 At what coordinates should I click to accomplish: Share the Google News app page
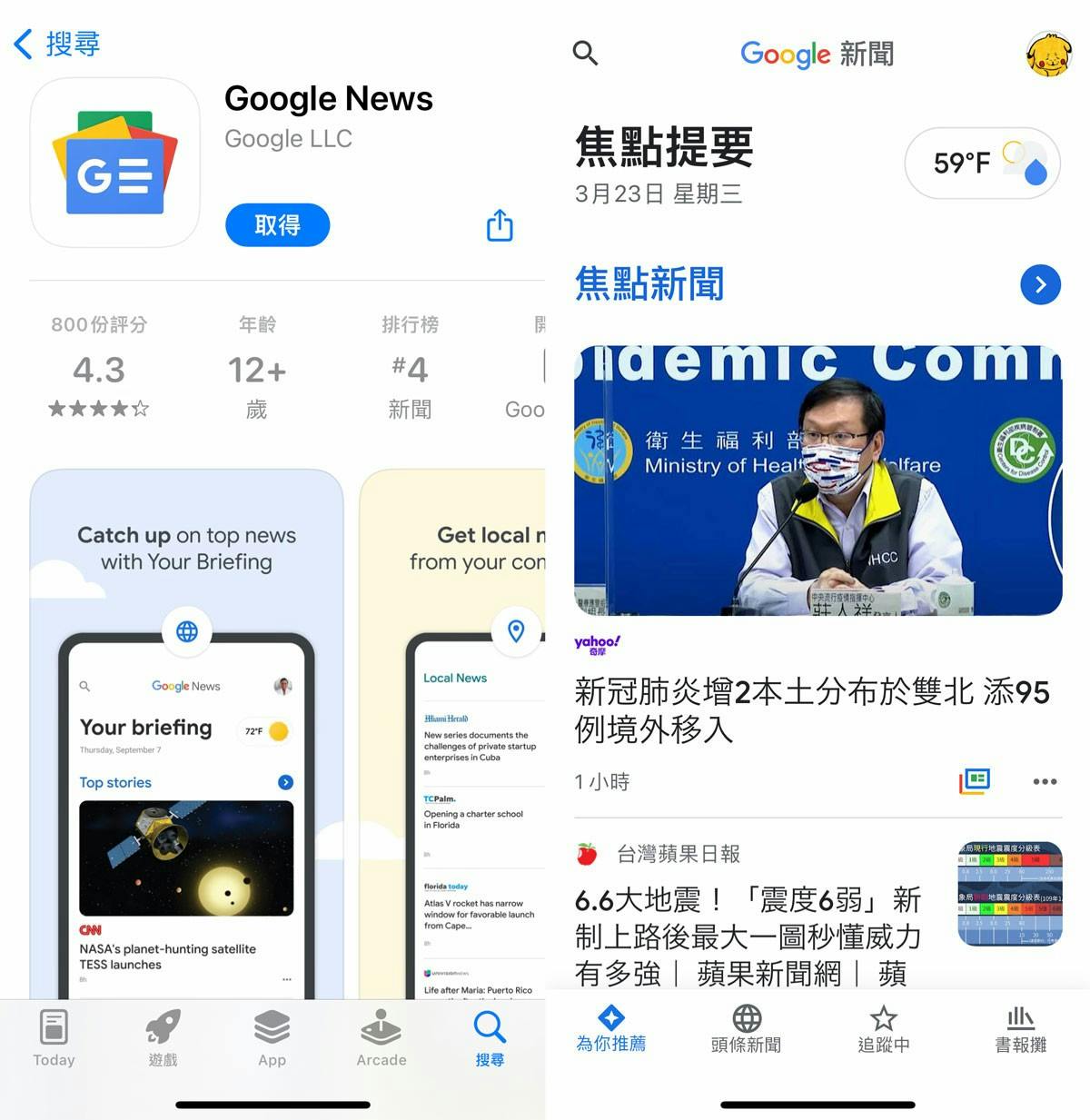pyautogui.click(x=500, y=225)
